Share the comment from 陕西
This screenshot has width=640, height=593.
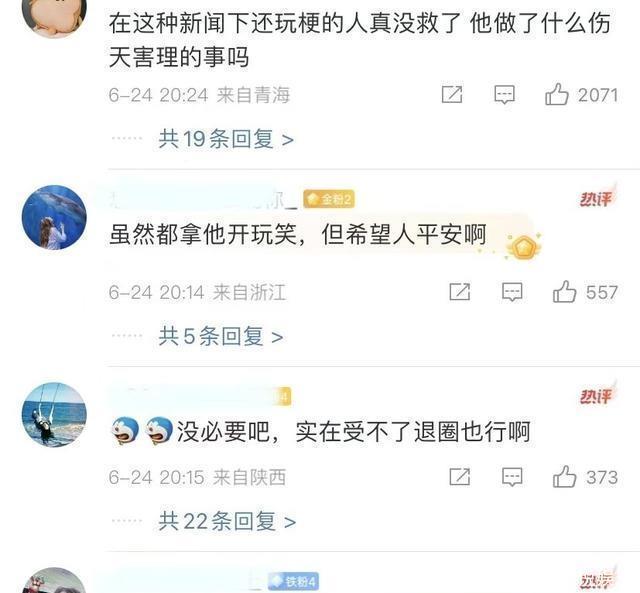point(460,477)
